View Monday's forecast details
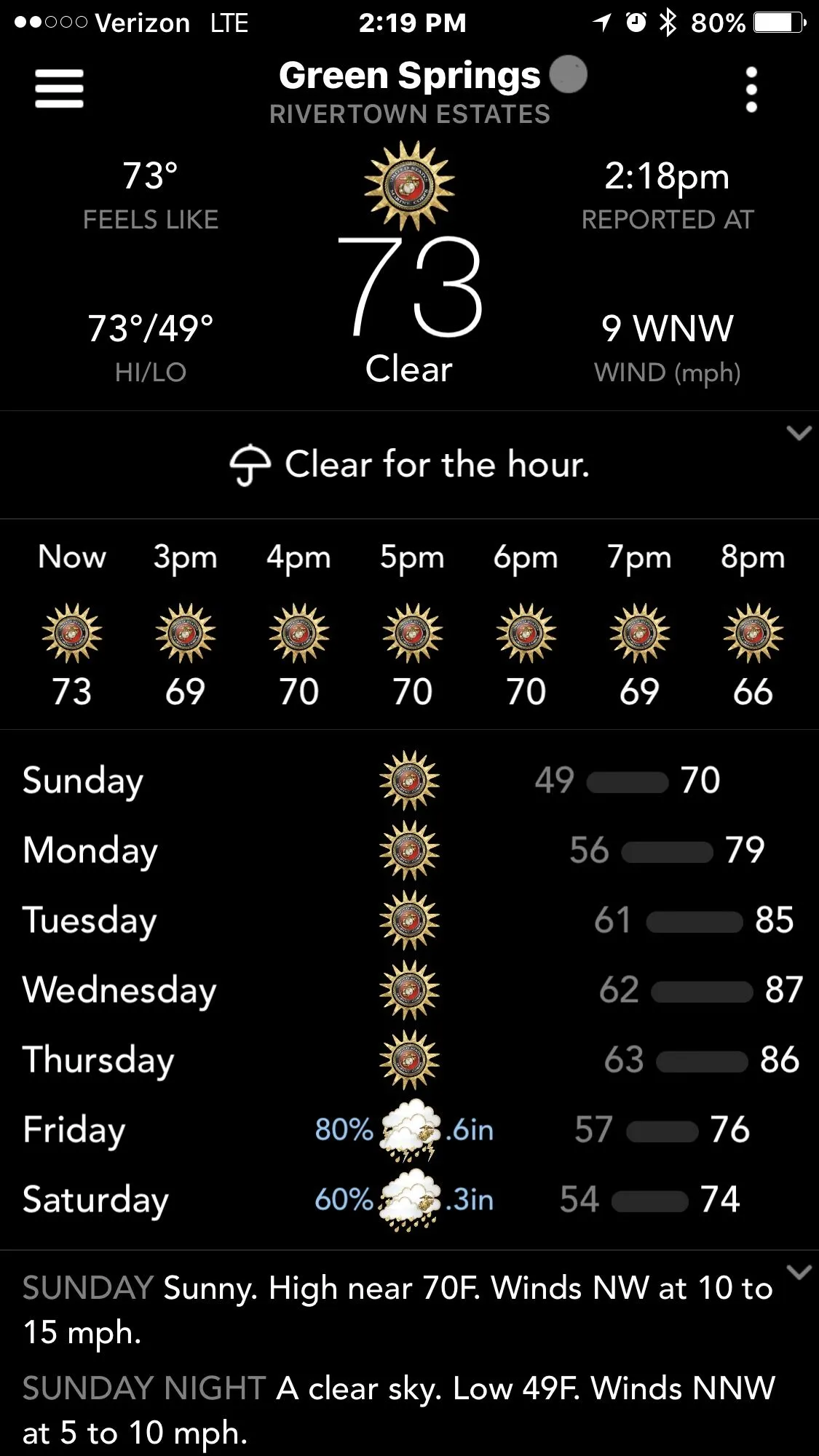 409,851
